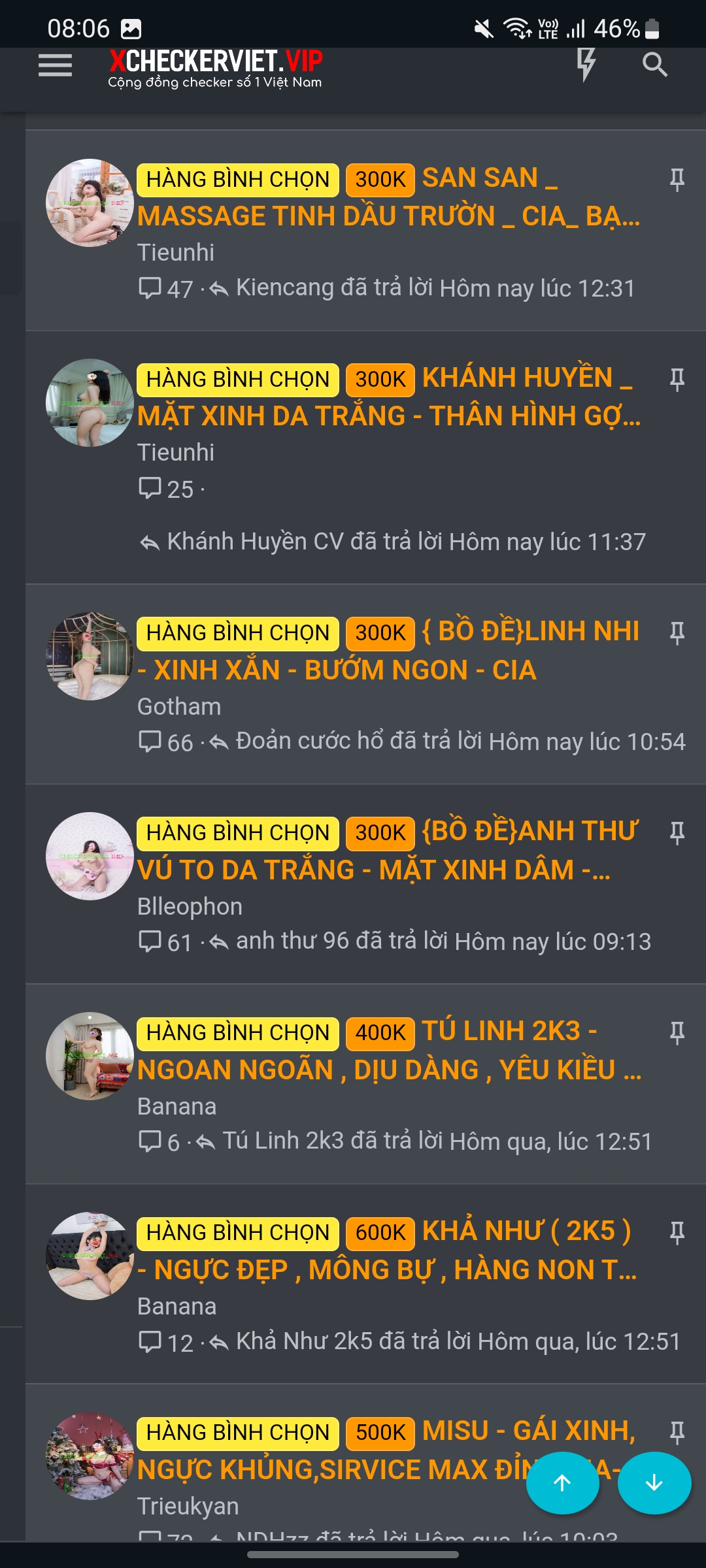
Task: Open the search magnifier
Action: pyautogui.click(x=654, y=65)
